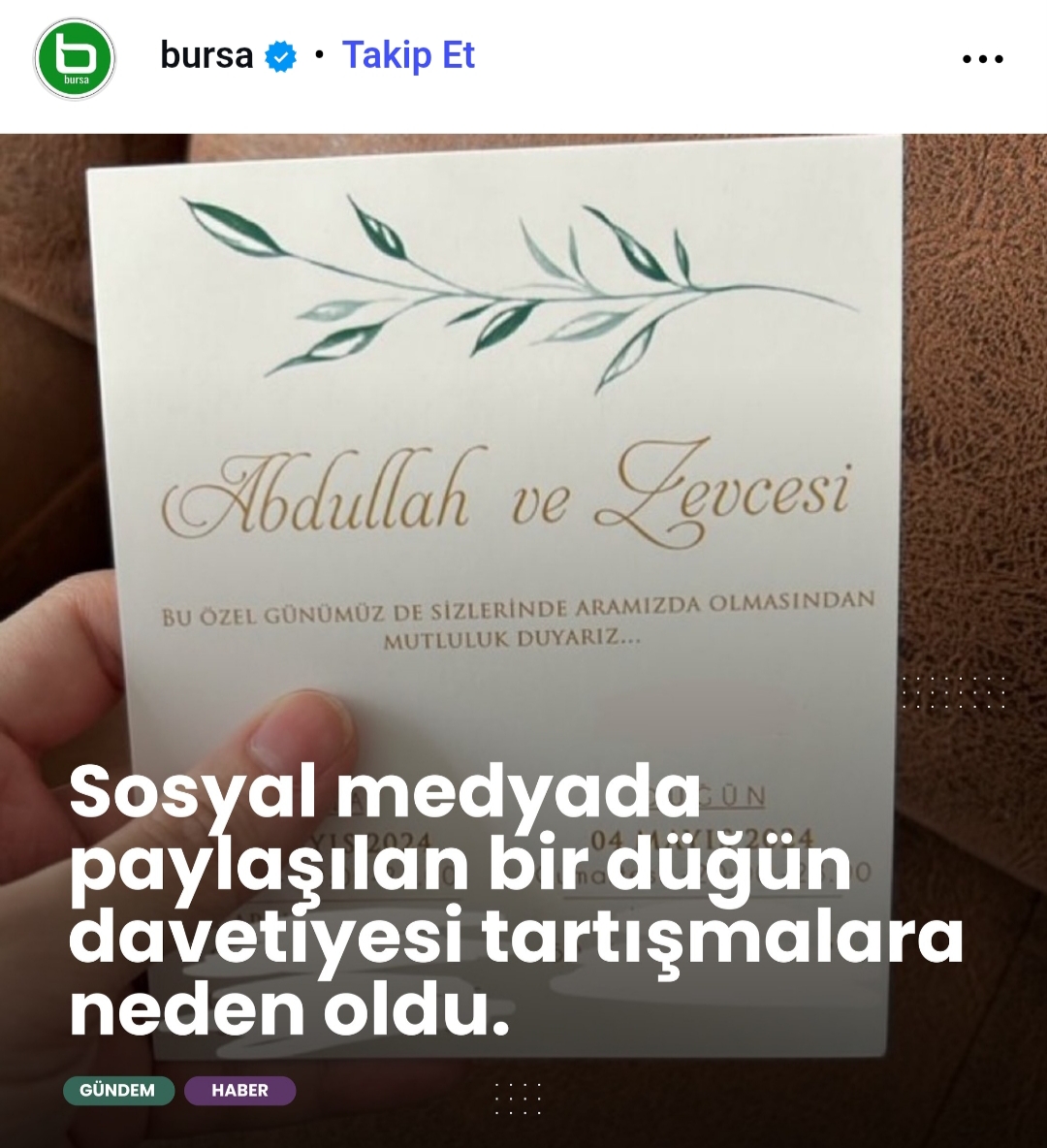
Task: Open the bursa profile picture
Action: click(x=75, y=58)
